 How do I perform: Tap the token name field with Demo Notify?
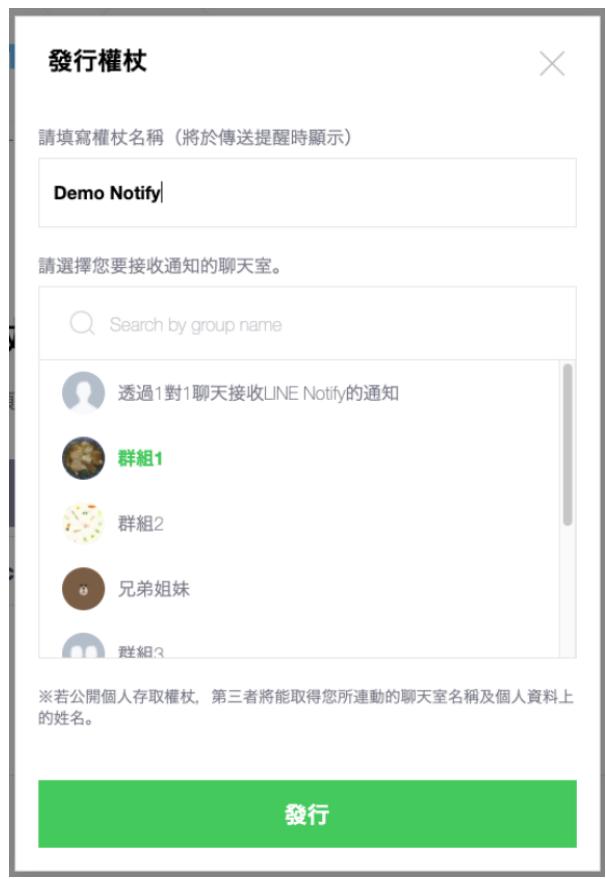pos(307,193)
